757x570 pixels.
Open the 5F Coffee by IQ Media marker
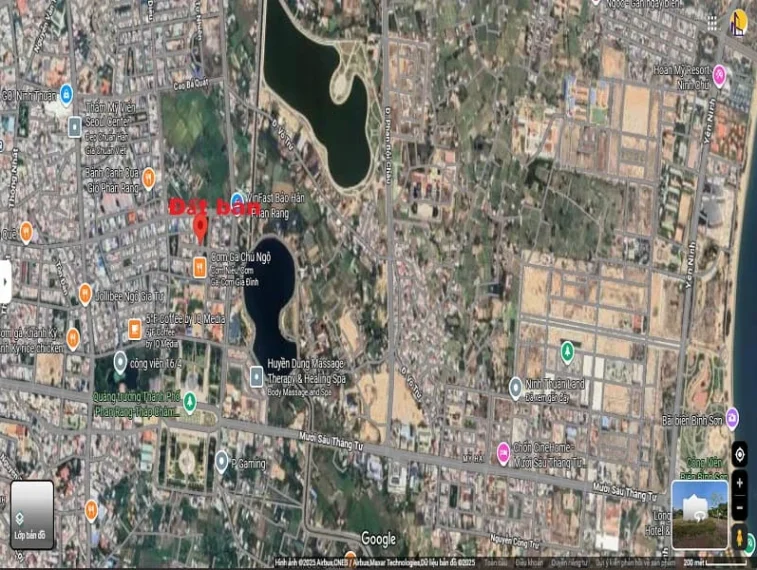(135, 328)
